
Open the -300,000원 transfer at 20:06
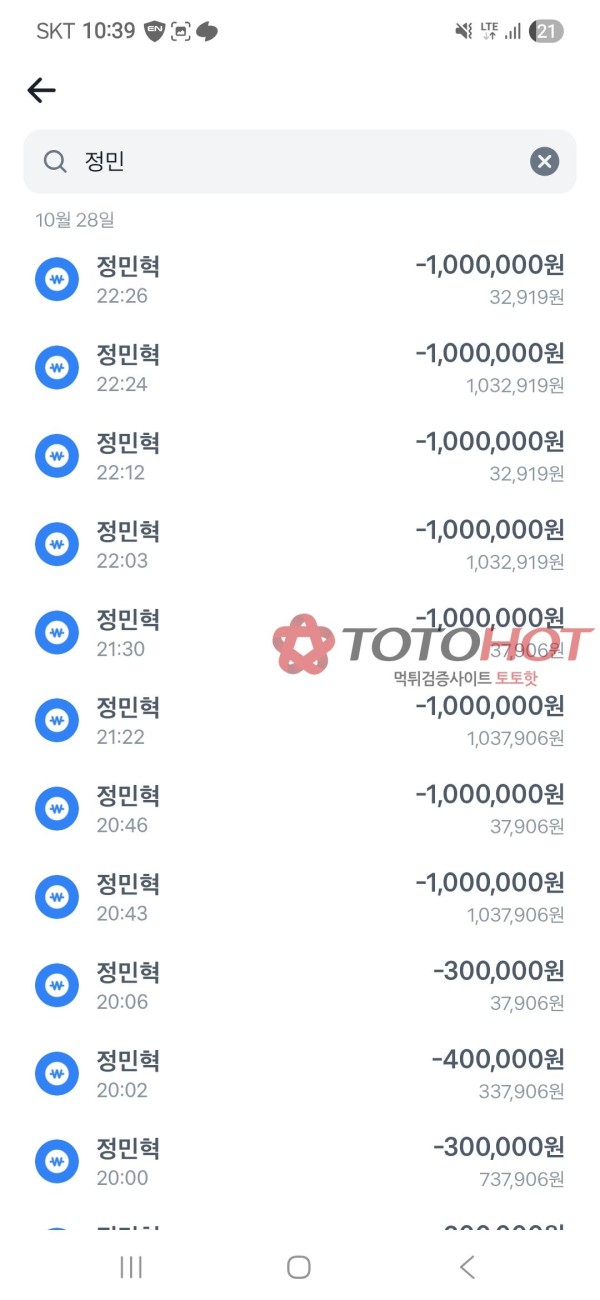pos(300,985)
